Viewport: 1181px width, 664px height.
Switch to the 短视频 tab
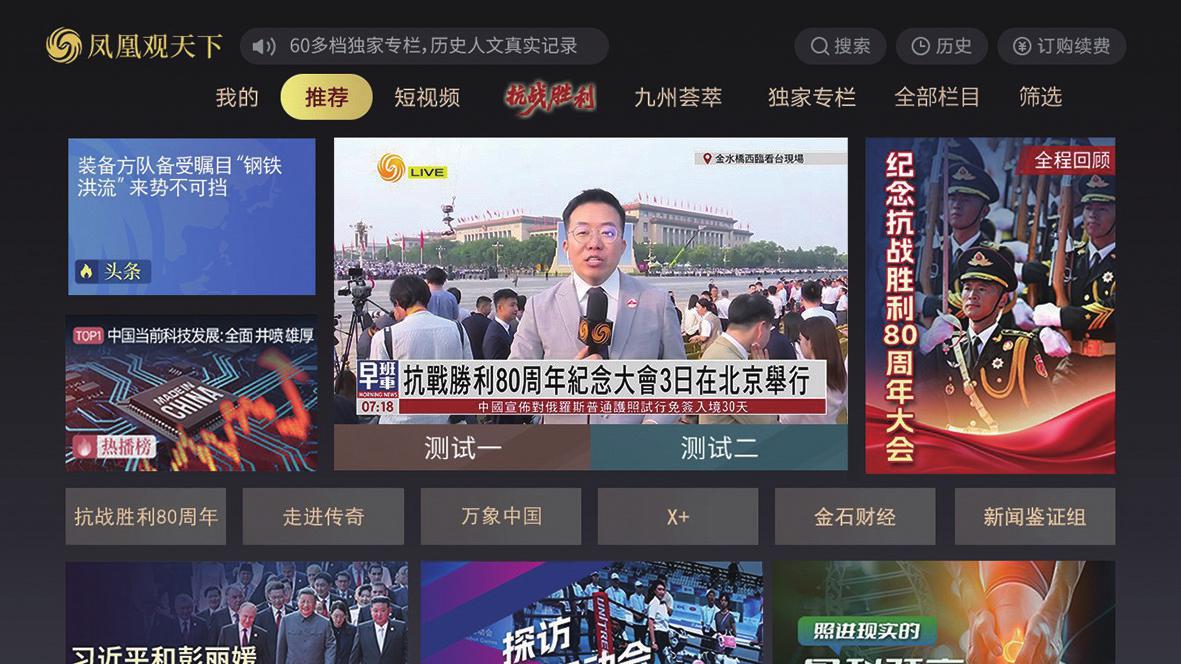point(427,97)
